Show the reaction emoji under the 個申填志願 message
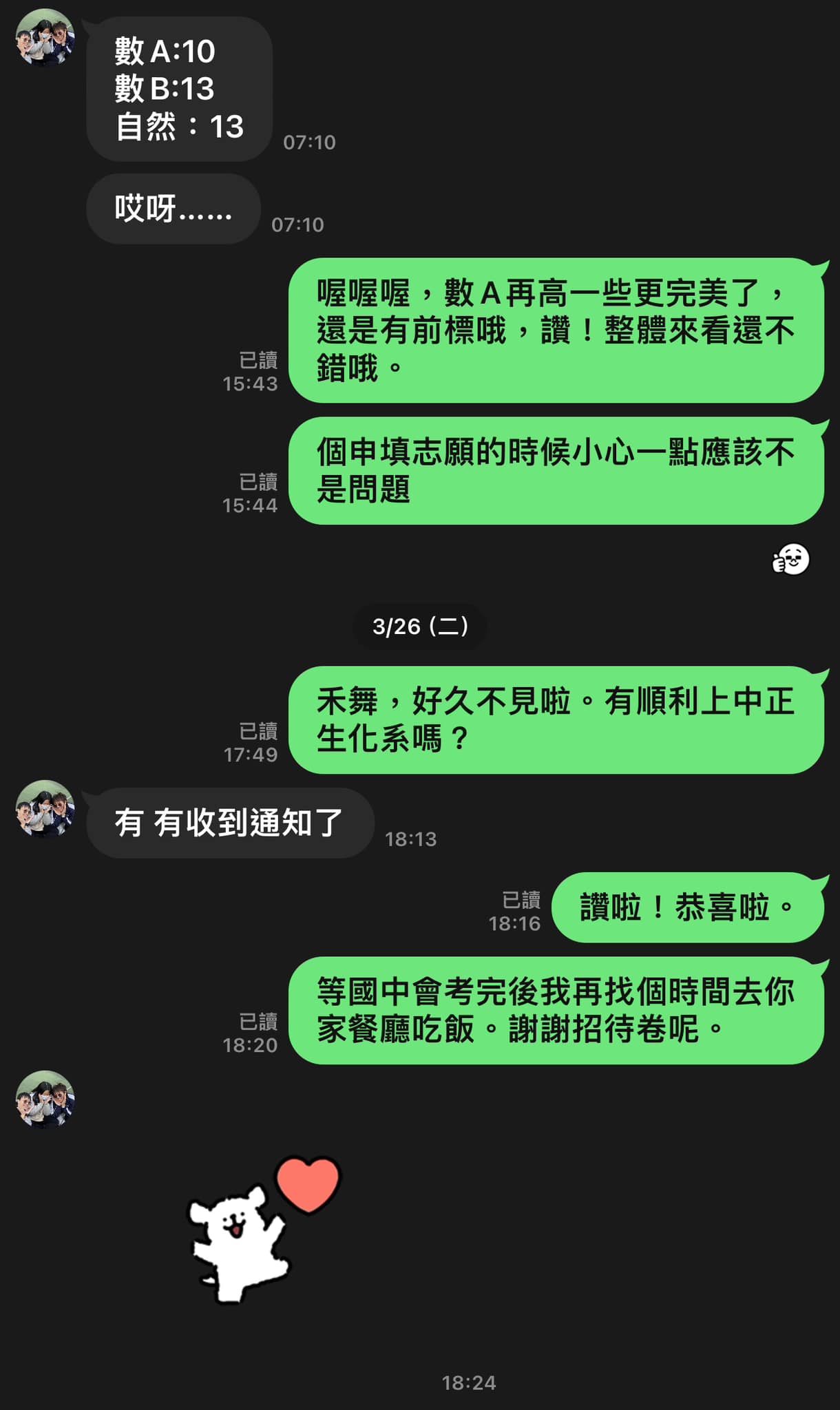The image size is (840, 1410). coord(791,559)
